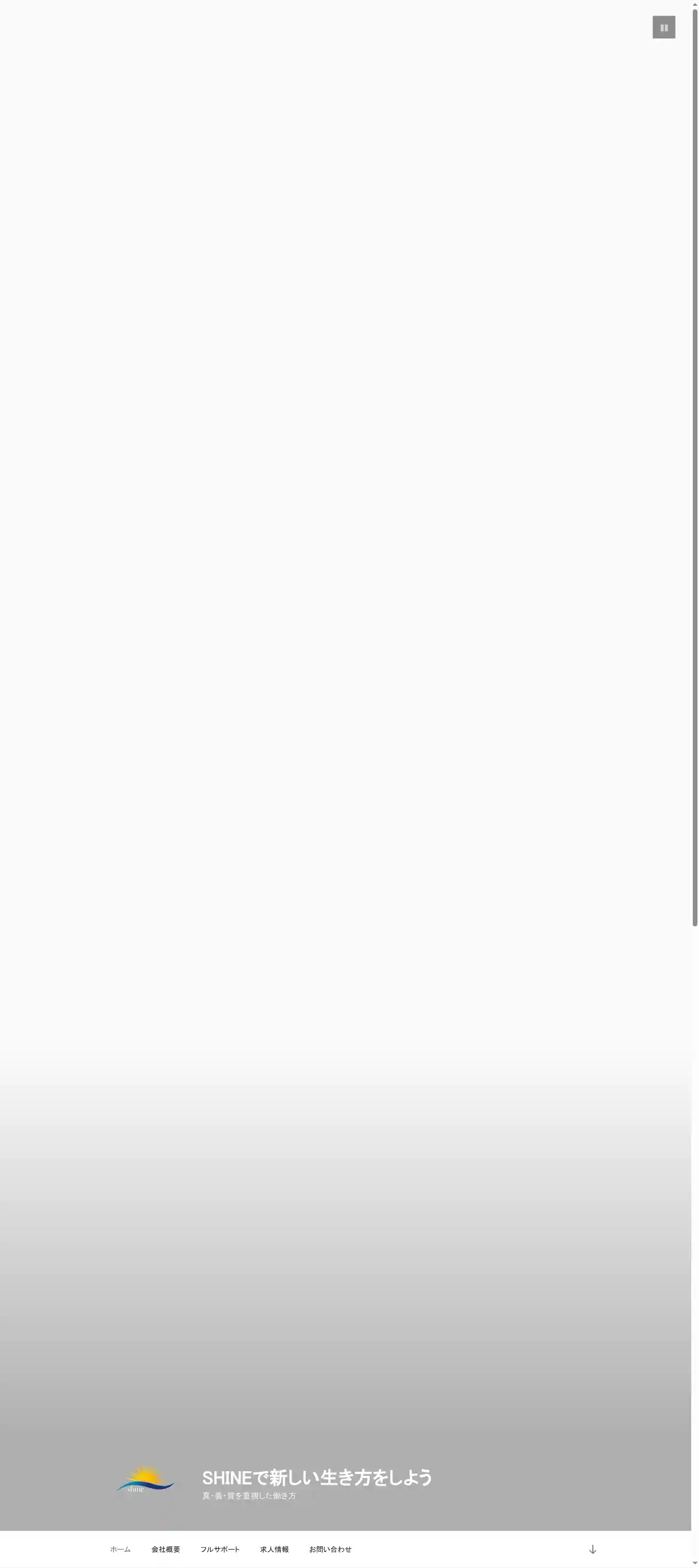Open the SHINEで新しい生き方をしよう site title link
This screenshot has height=1568, width=699.
pyautogui.click(x=316, y=1477)
